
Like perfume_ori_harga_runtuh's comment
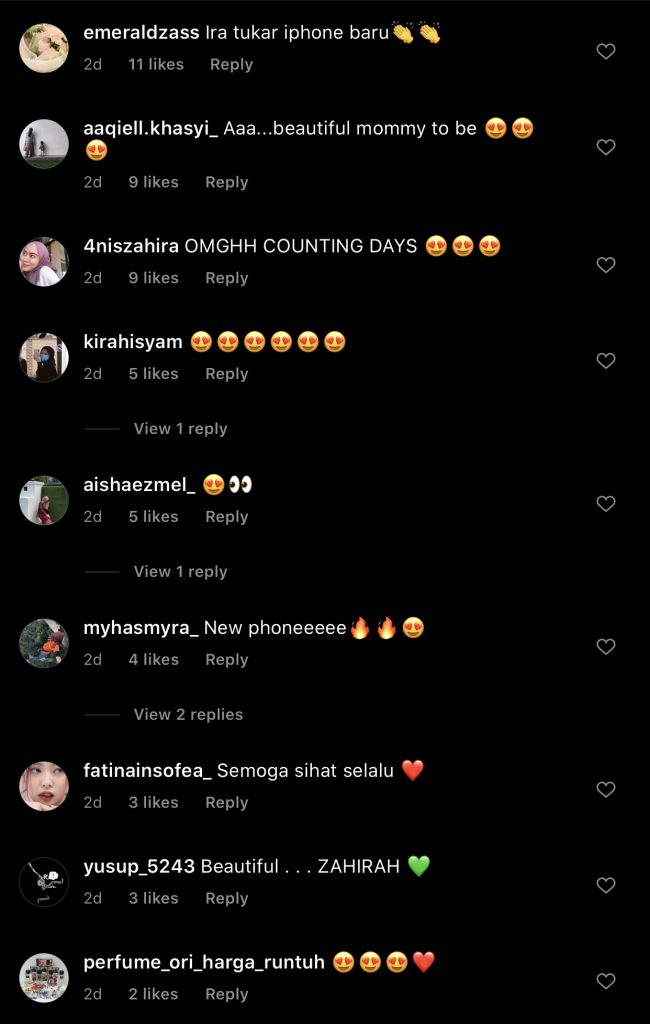pyautogui.click(x=606, y=982)
